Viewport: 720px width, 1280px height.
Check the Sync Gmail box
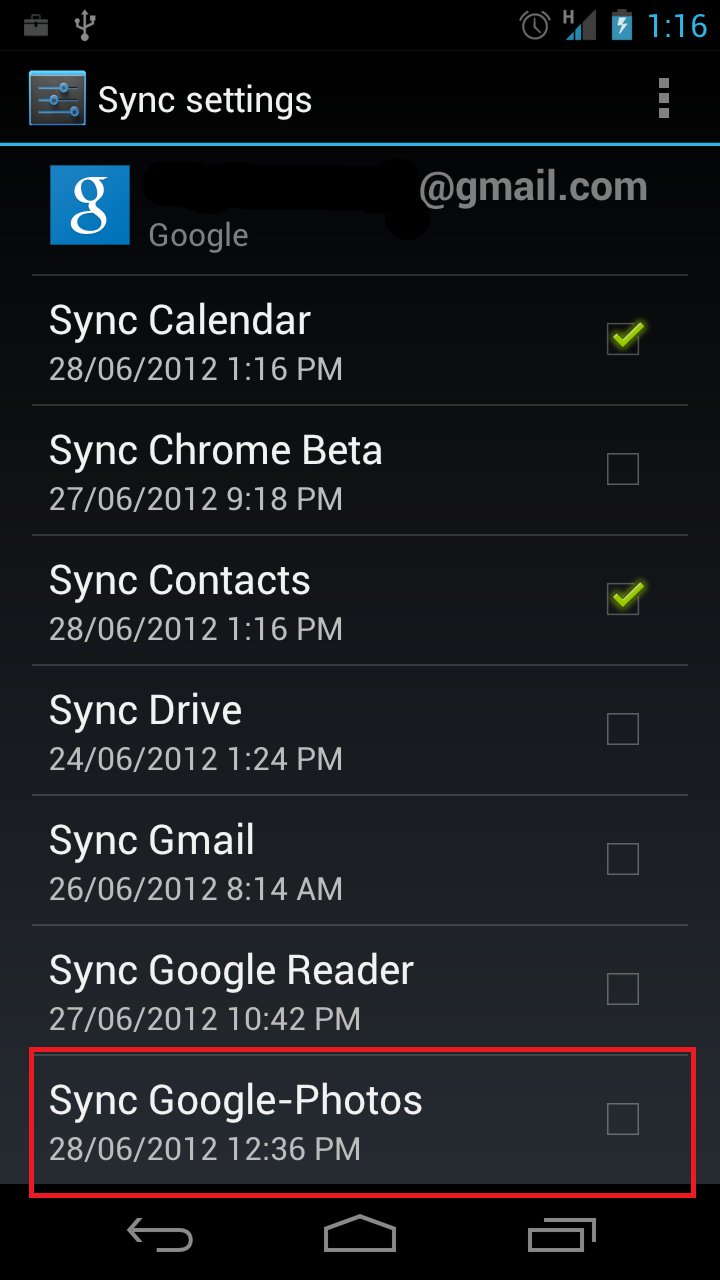pyautogui.click(x=623, y=858)
